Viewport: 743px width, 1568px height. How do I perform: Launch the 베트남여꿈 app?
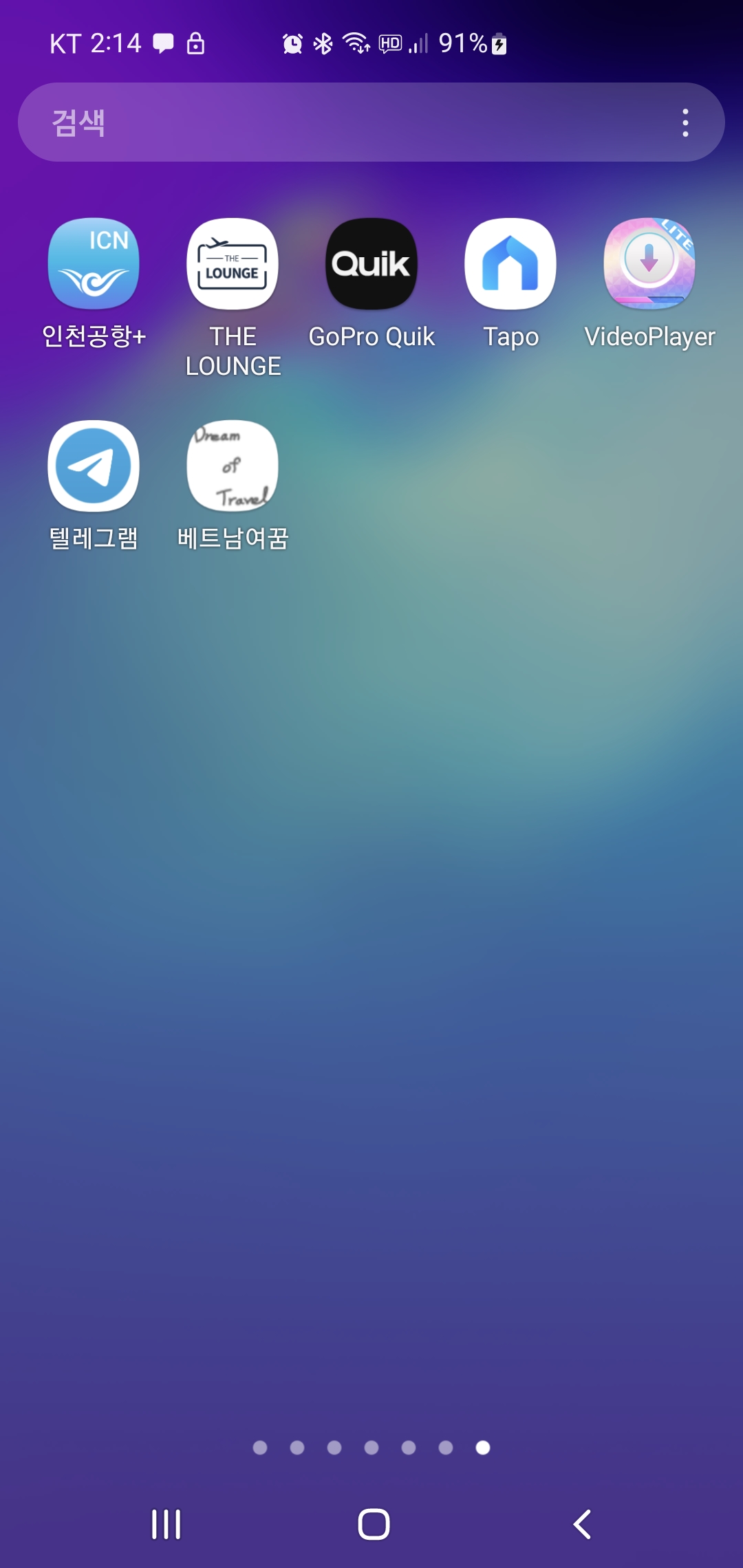233,466
